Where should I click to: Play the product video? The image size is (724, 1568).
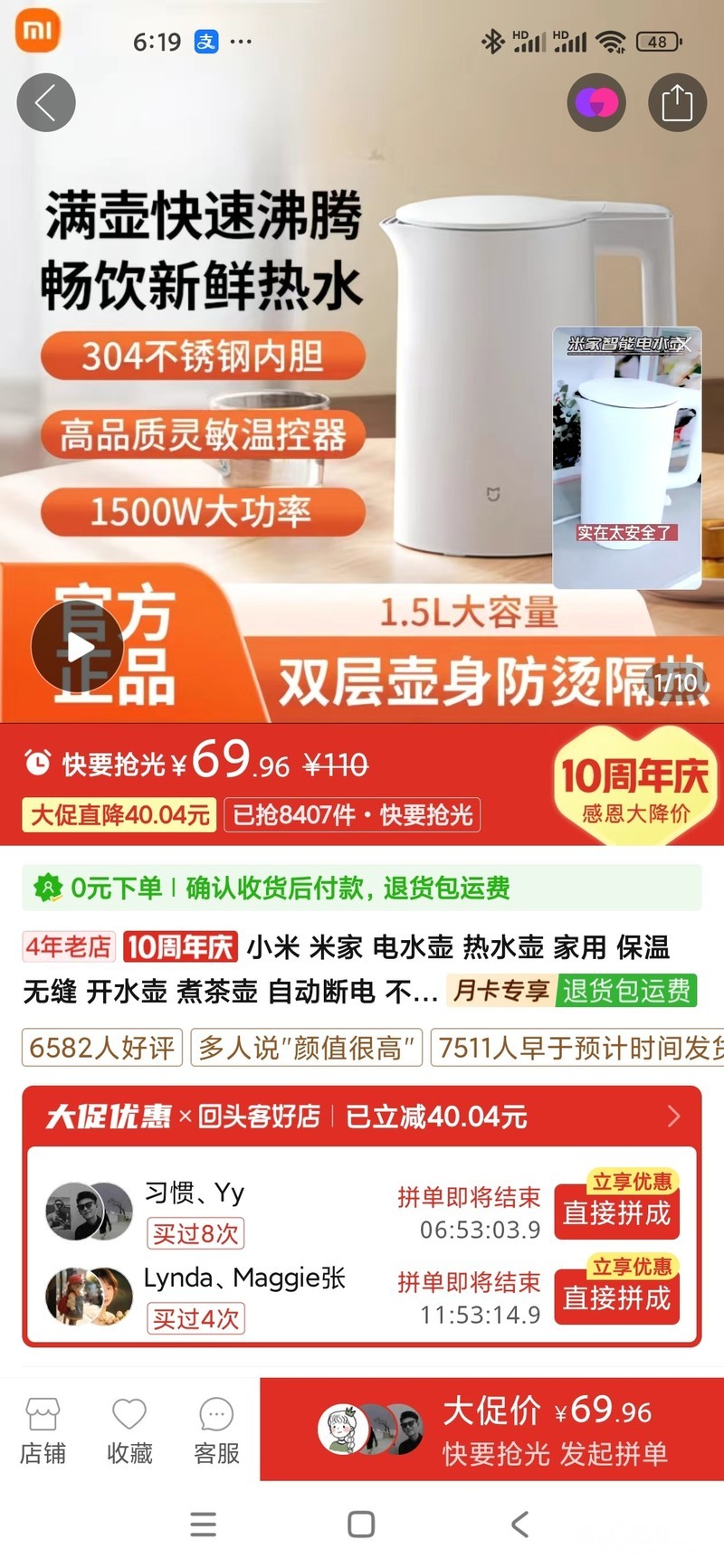point(78,647)
